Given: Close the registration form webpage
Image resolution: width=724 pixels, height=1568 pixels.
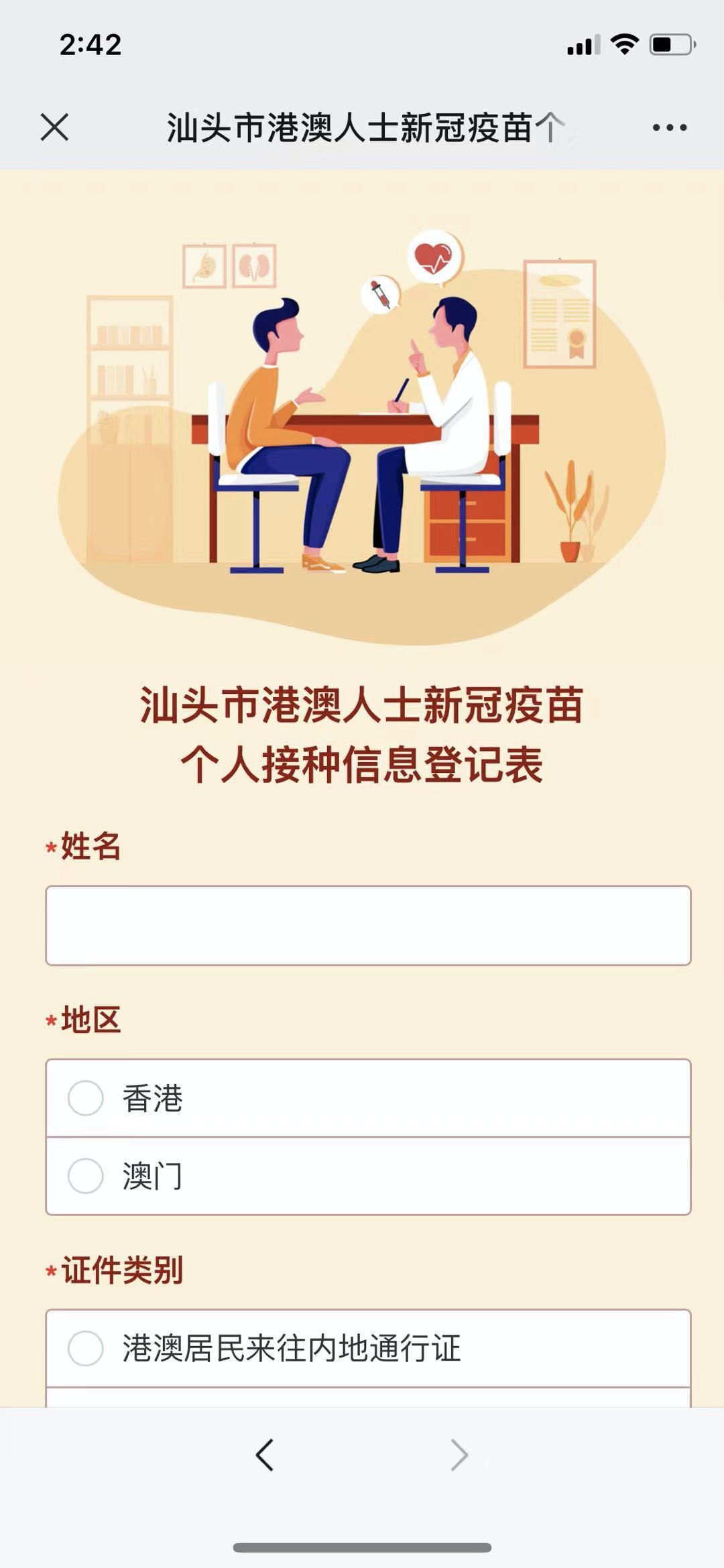Looking at the screenshot, I should pos(54,127).
